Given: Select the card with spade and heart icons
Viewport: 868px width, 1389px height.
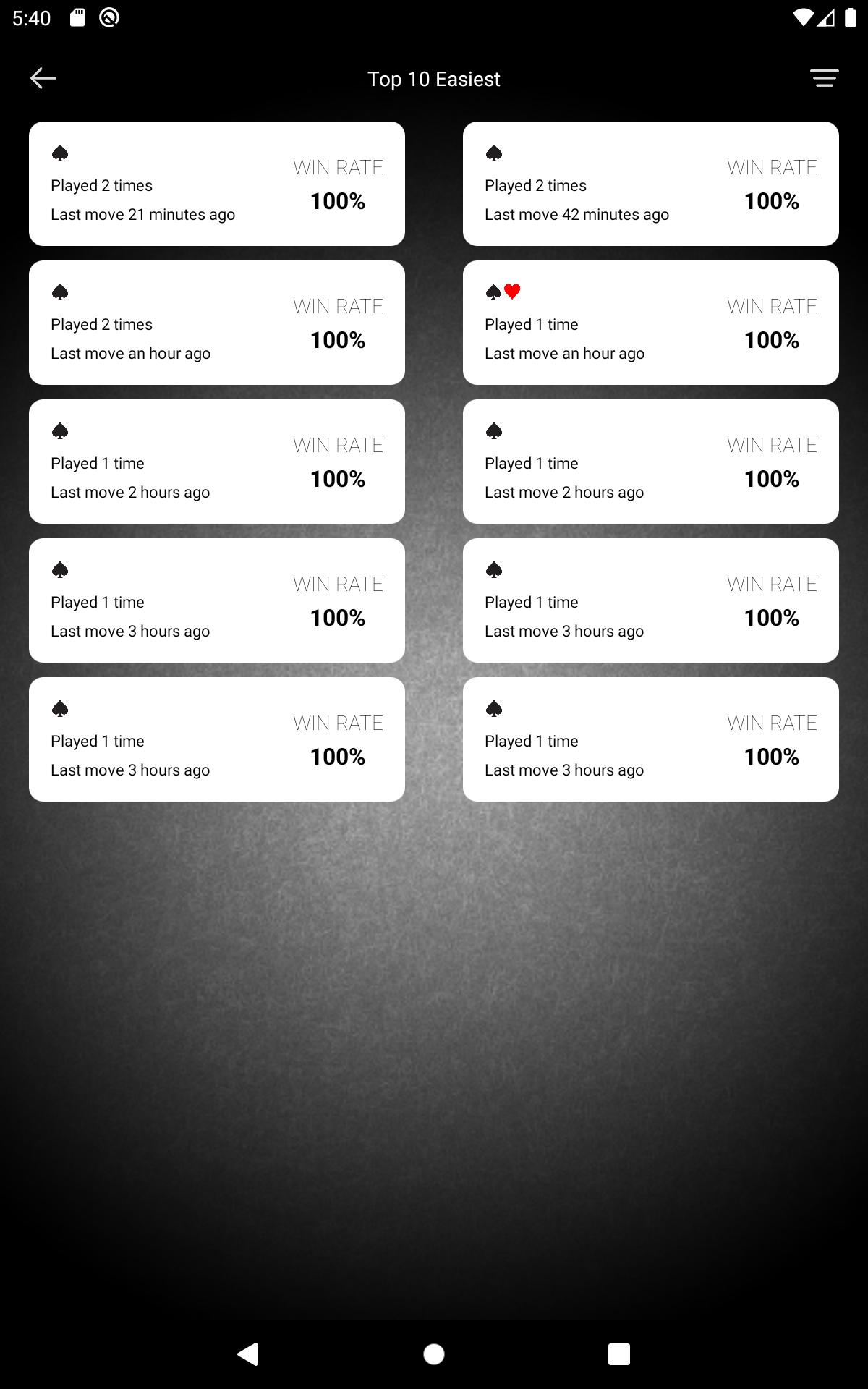Looking at the screenshot, I should click(651, 323).
